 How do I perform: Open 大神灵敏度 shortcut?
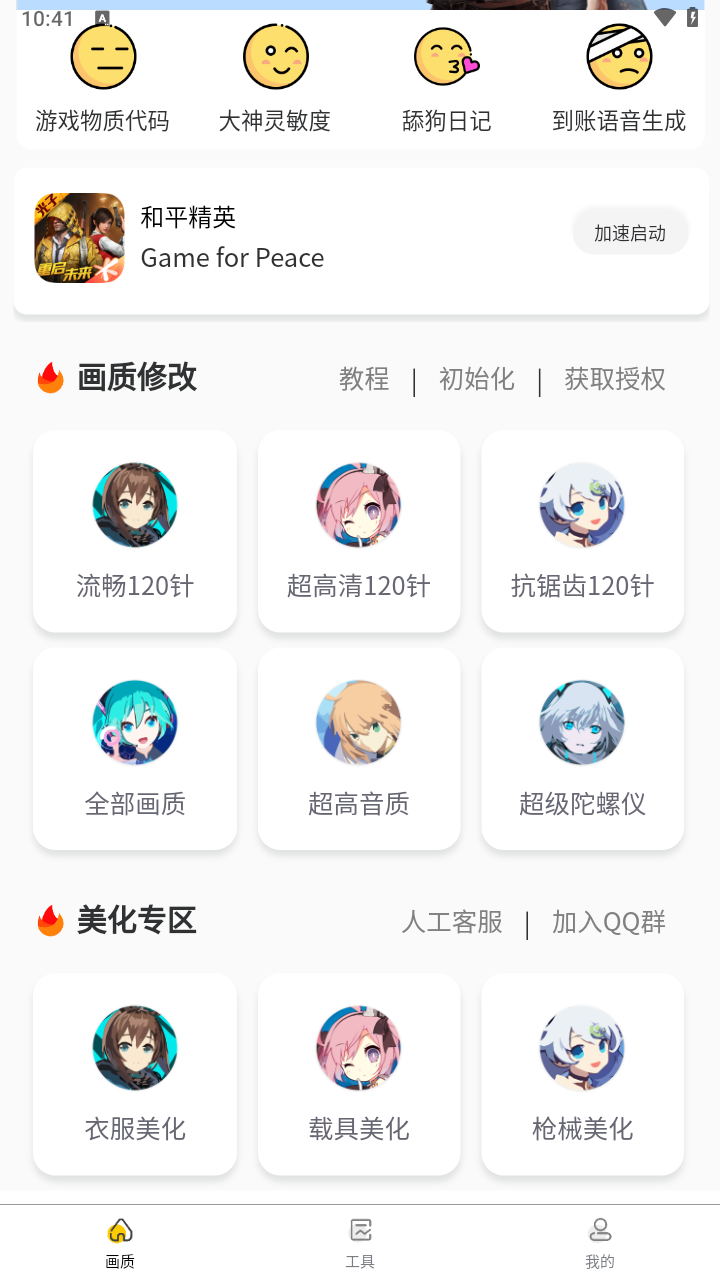[x=275, y=82]
